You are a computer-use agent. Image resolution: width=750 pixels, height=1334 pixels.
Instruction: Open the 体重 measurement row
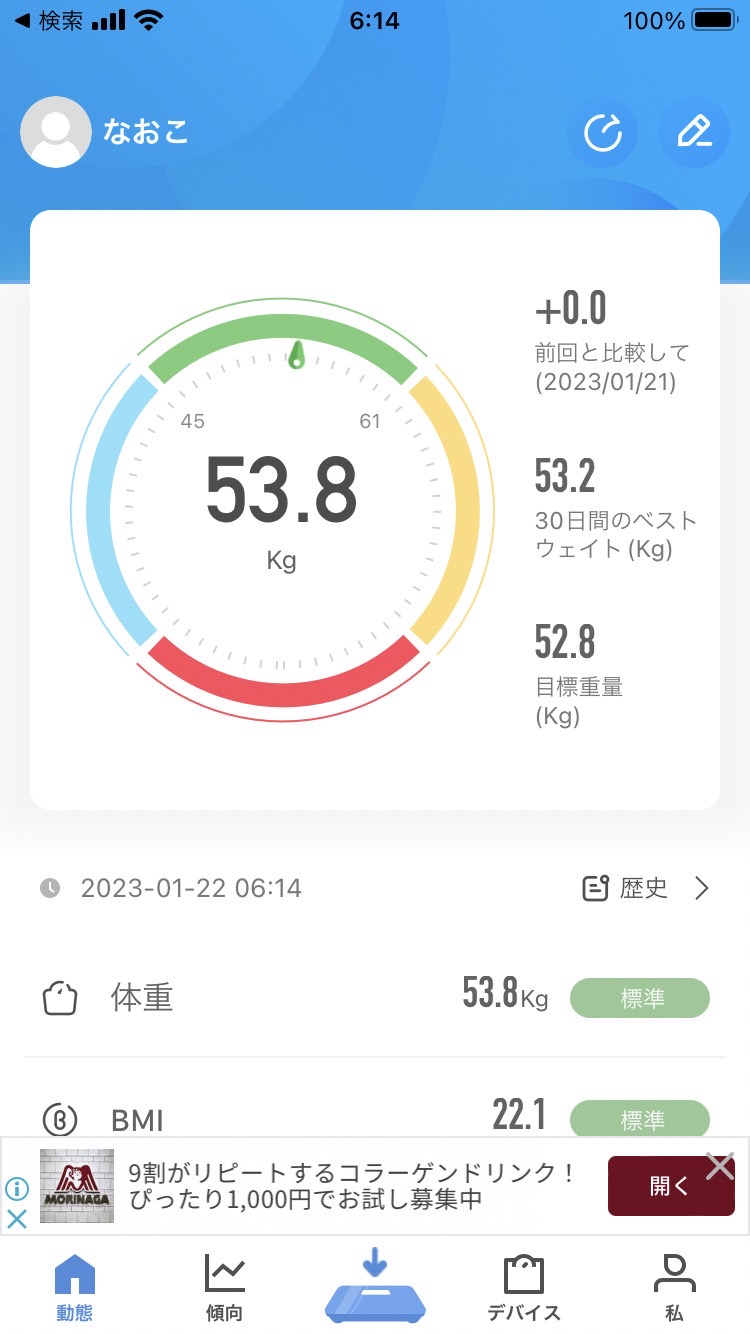(375, 997)
